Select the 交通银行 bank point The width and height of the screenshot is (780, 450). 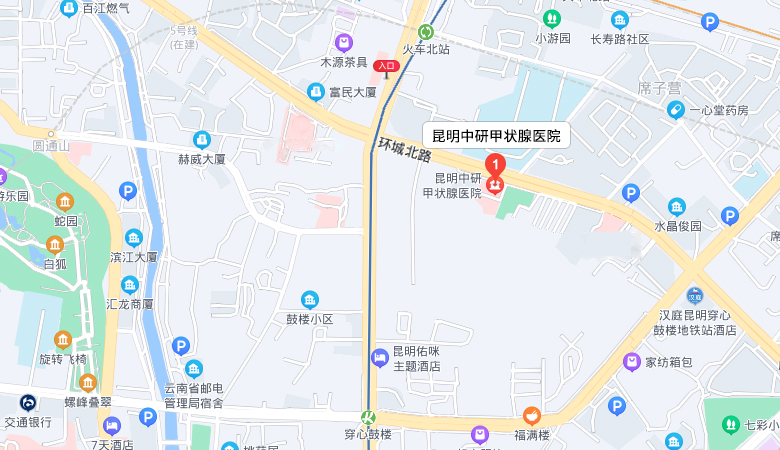pos(27,403)
